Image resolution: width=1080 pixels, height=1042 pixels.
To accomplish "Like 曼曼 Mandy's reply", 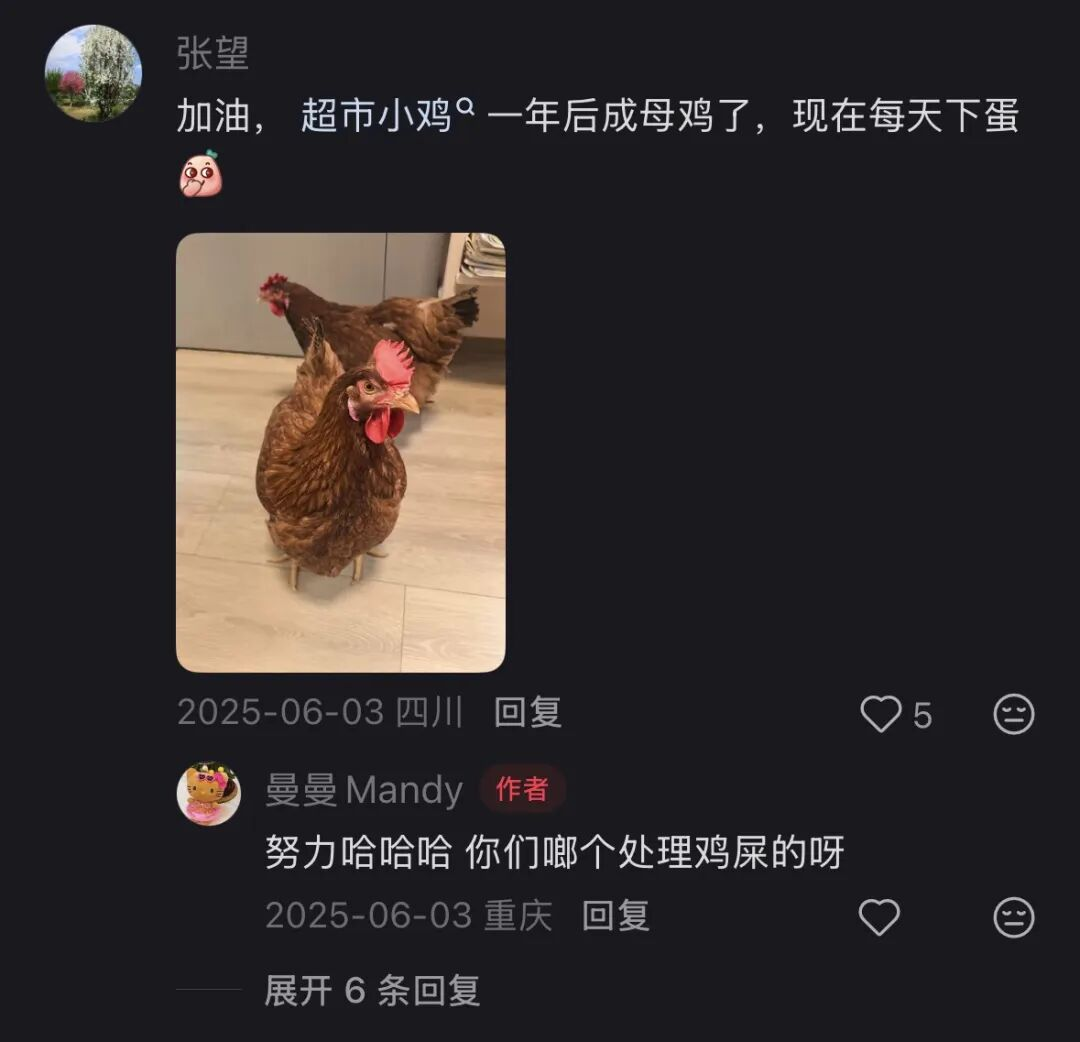I will [x=880, y=917].
